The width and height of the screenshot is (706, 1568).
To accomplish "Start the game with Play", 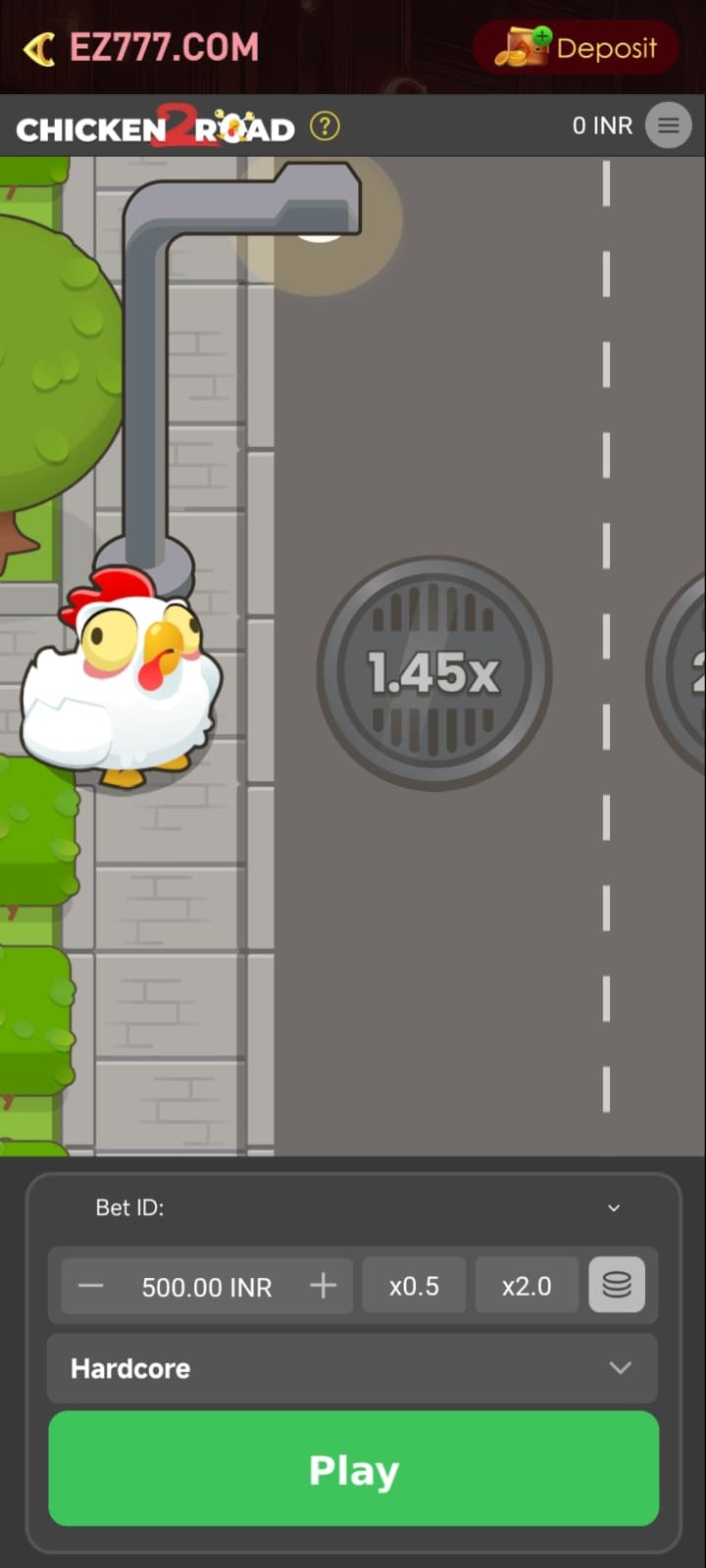I will pos(353,1469).
